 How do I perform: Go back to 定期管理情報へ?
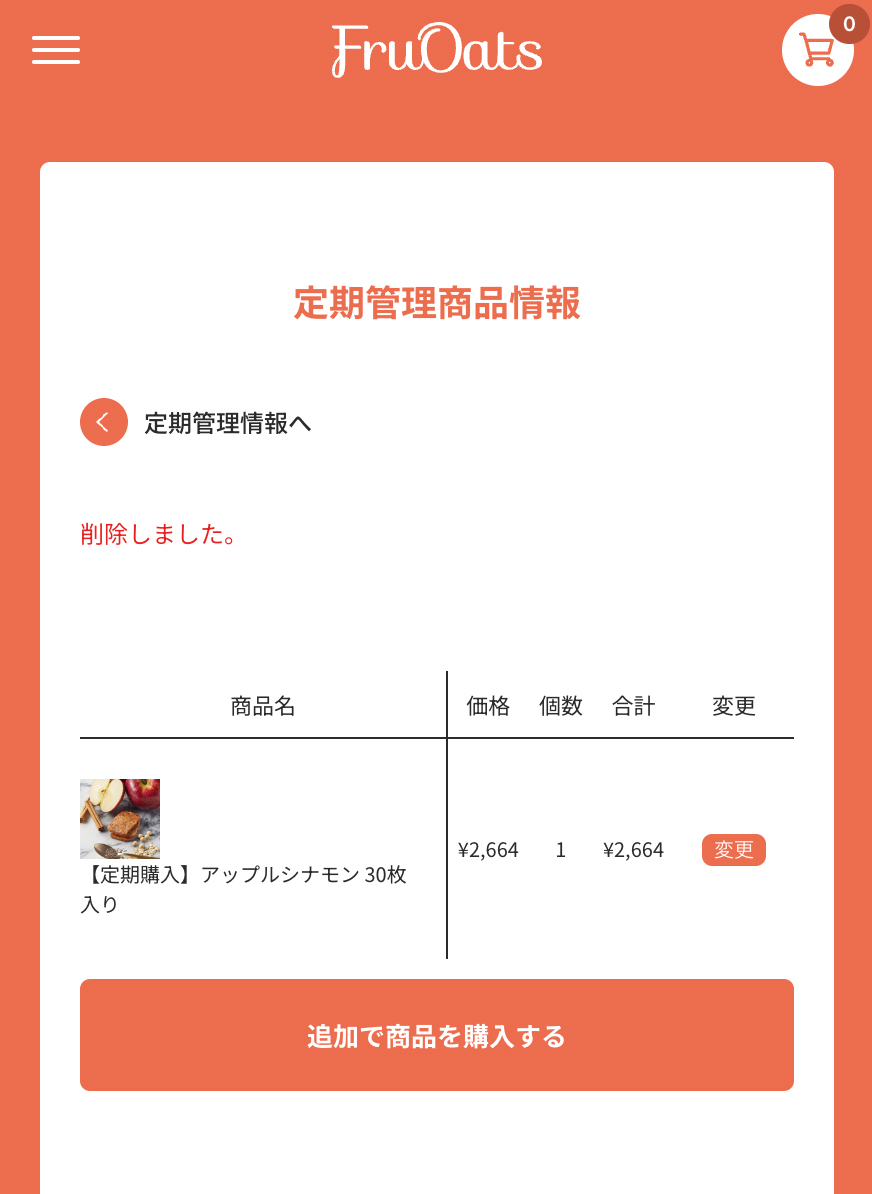click(196, 422)
